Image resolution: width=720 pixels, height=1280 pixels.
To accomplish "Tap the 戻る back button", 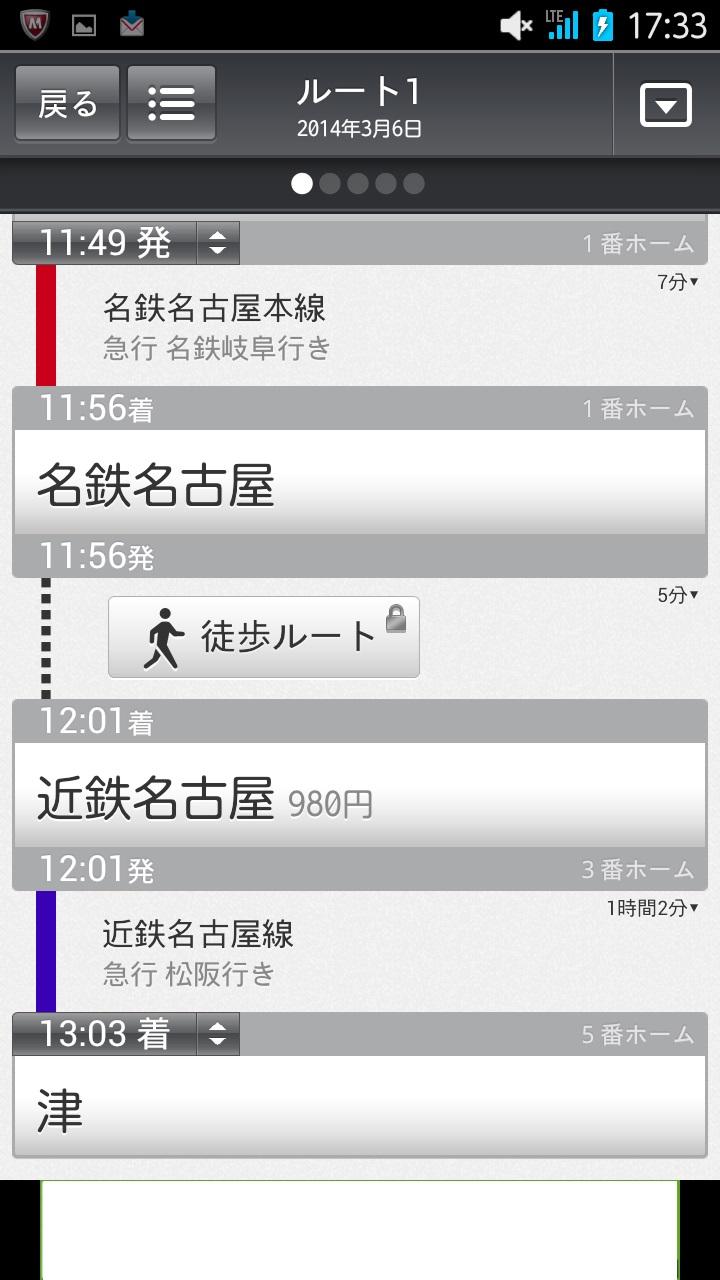I will [x=67, y=103].
